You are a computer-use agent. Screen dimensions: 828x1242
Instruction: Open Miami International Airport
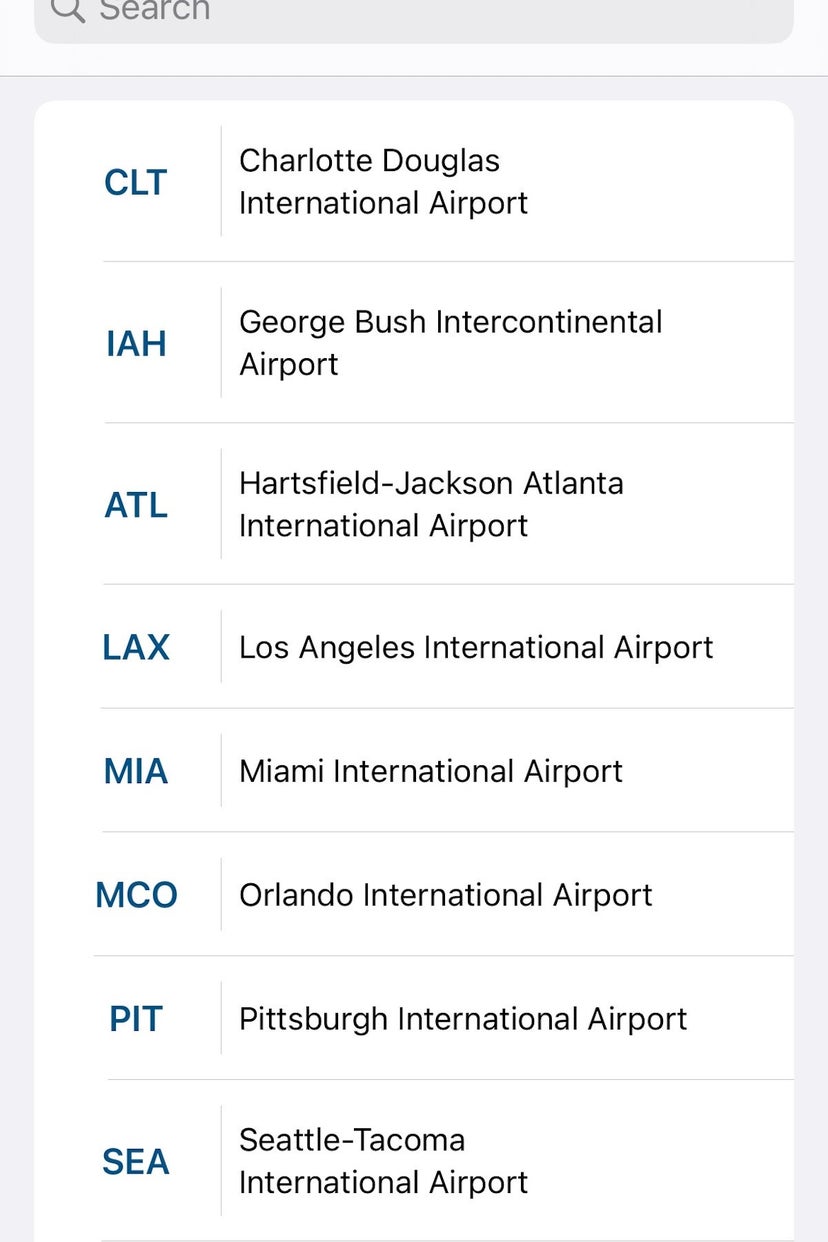430,771
